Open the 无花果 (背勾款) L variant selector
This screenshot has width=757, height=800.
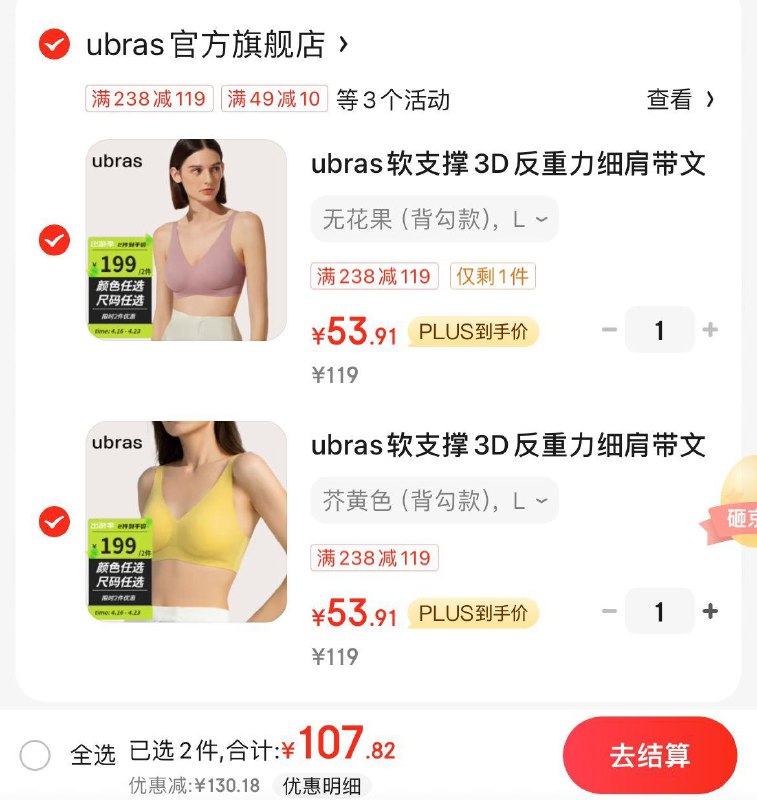pos(430,219)
